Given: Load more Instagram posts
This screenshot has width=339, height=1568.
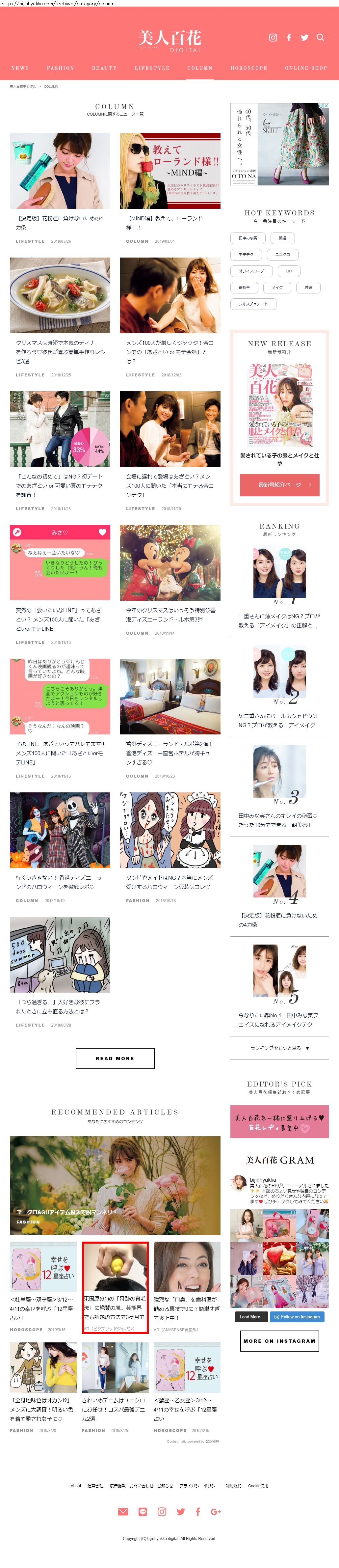Looking at the screenshot, I should (251, 1317).
